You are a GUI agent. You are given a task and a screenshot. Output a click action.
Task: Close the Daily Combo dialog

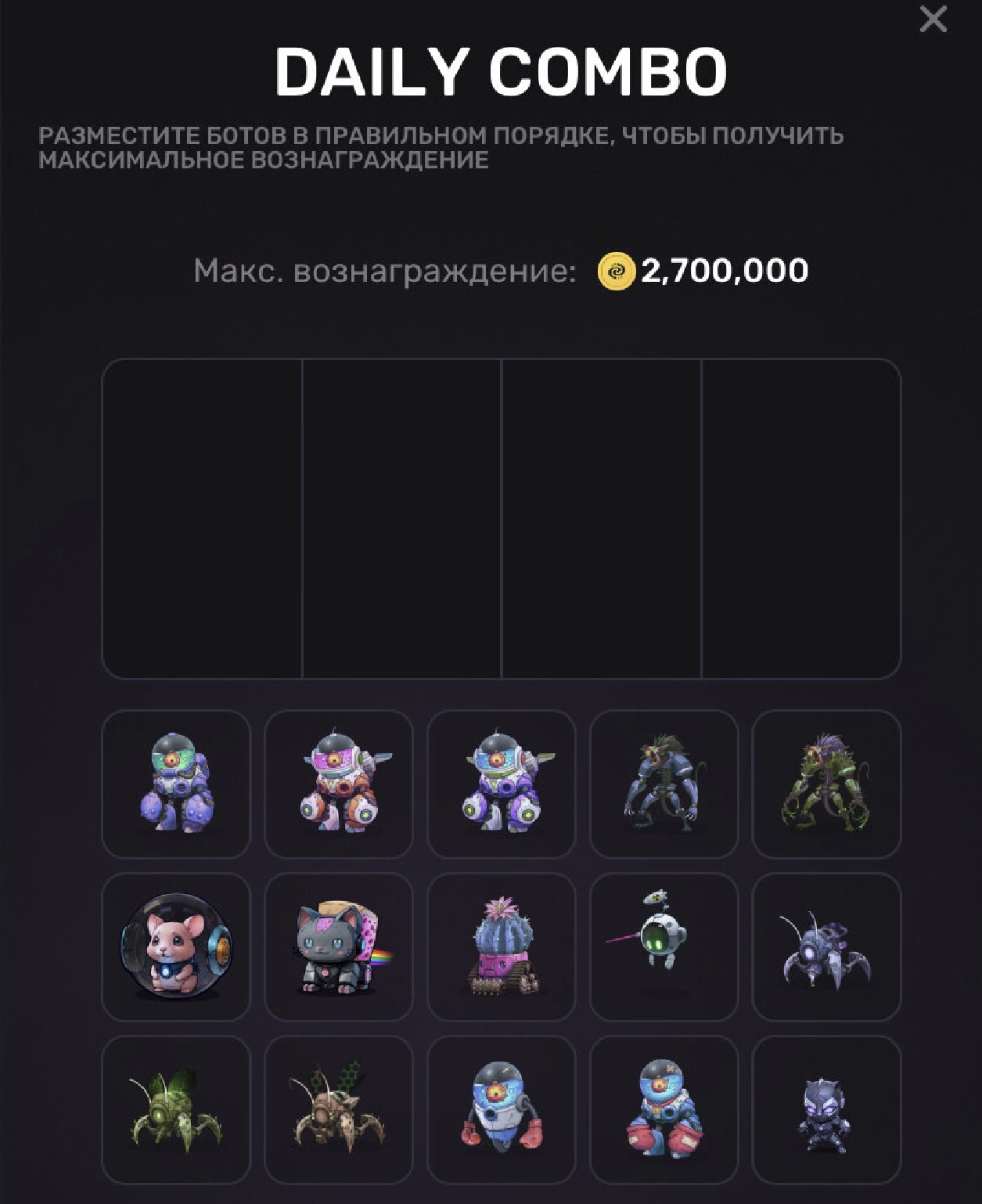933,19
